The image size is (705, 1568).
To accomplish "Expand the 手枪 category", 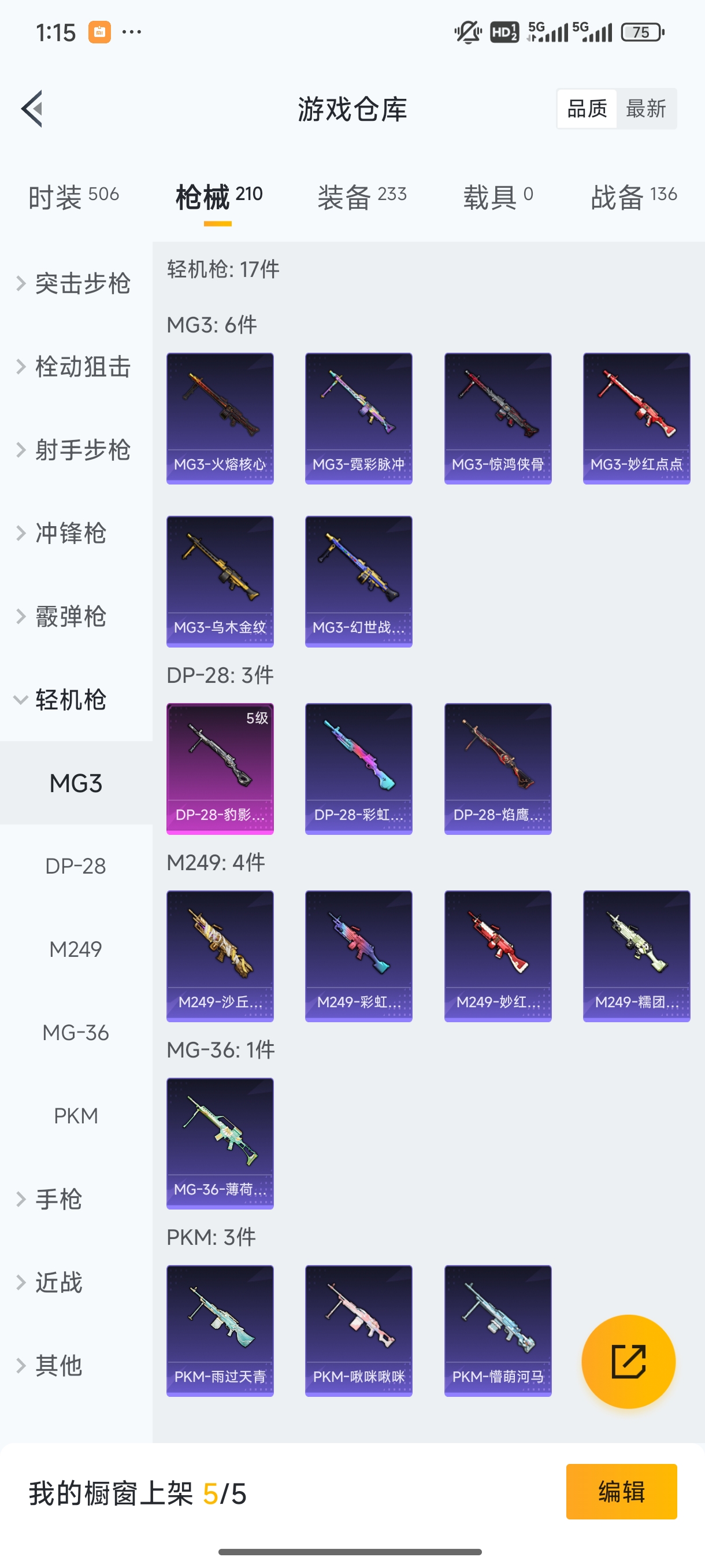I will tap(57, 1199).
